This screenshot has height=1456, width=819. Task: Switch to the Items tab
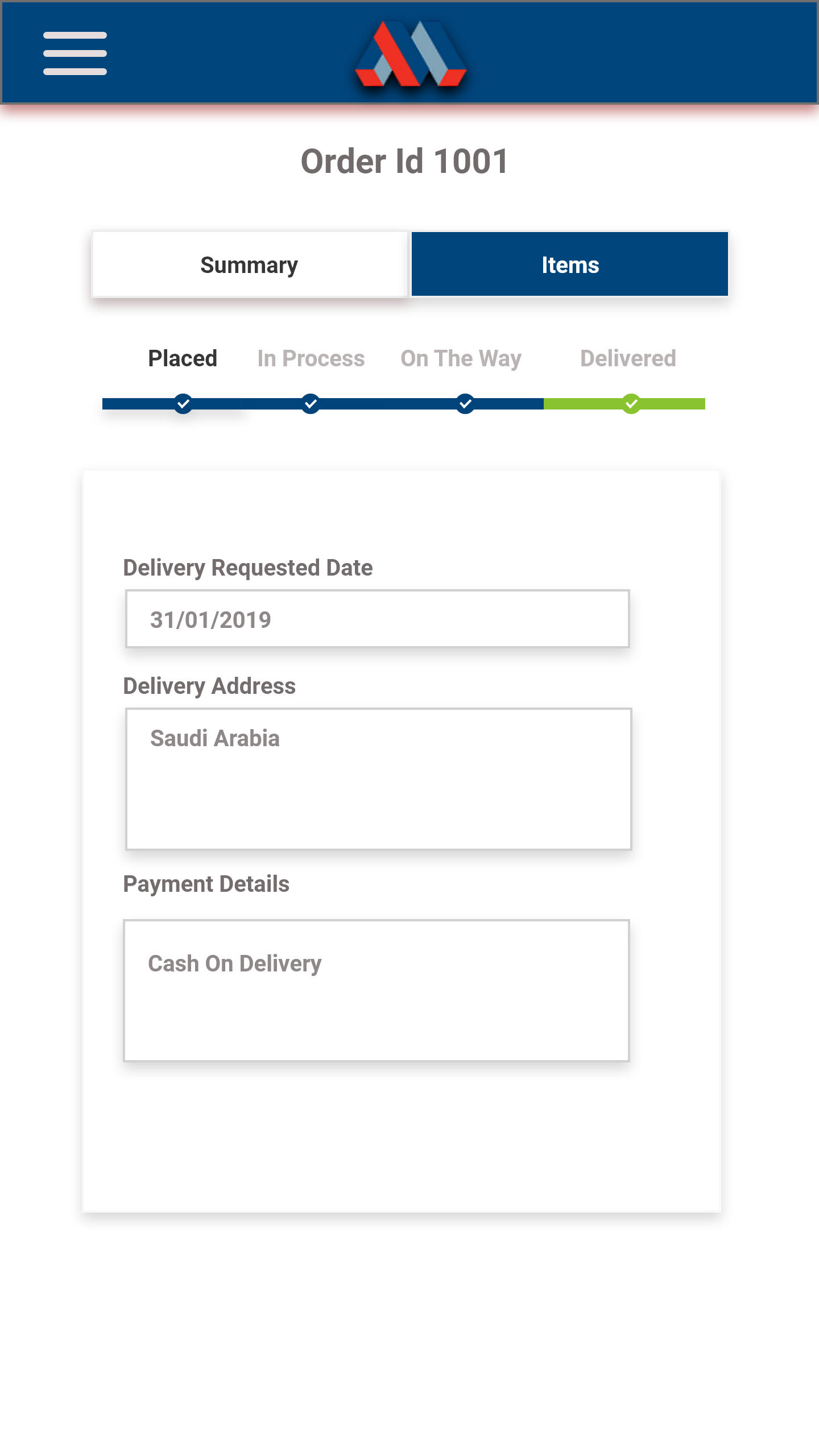(x=569, y=264)
